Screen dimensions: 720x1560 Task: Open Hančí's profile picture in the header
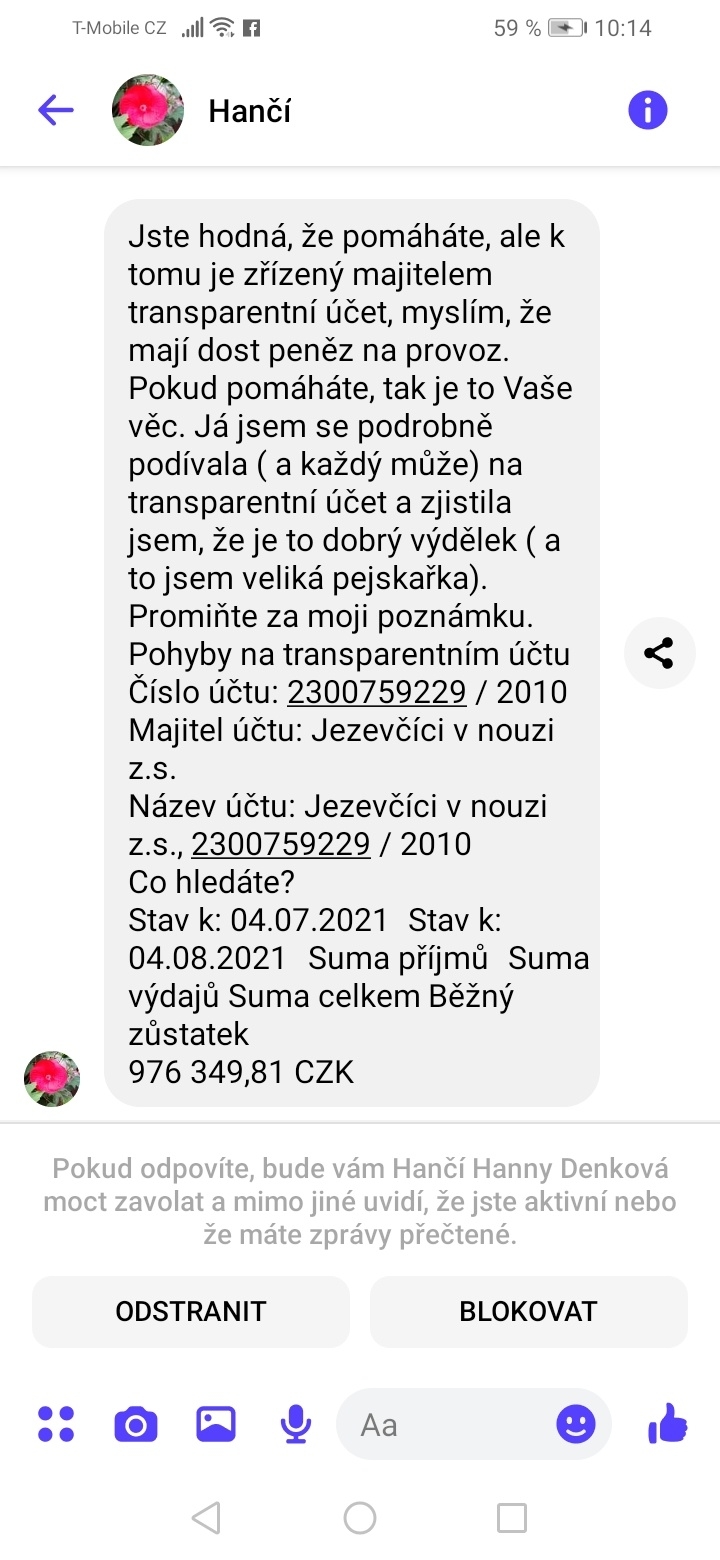(148, 110)
